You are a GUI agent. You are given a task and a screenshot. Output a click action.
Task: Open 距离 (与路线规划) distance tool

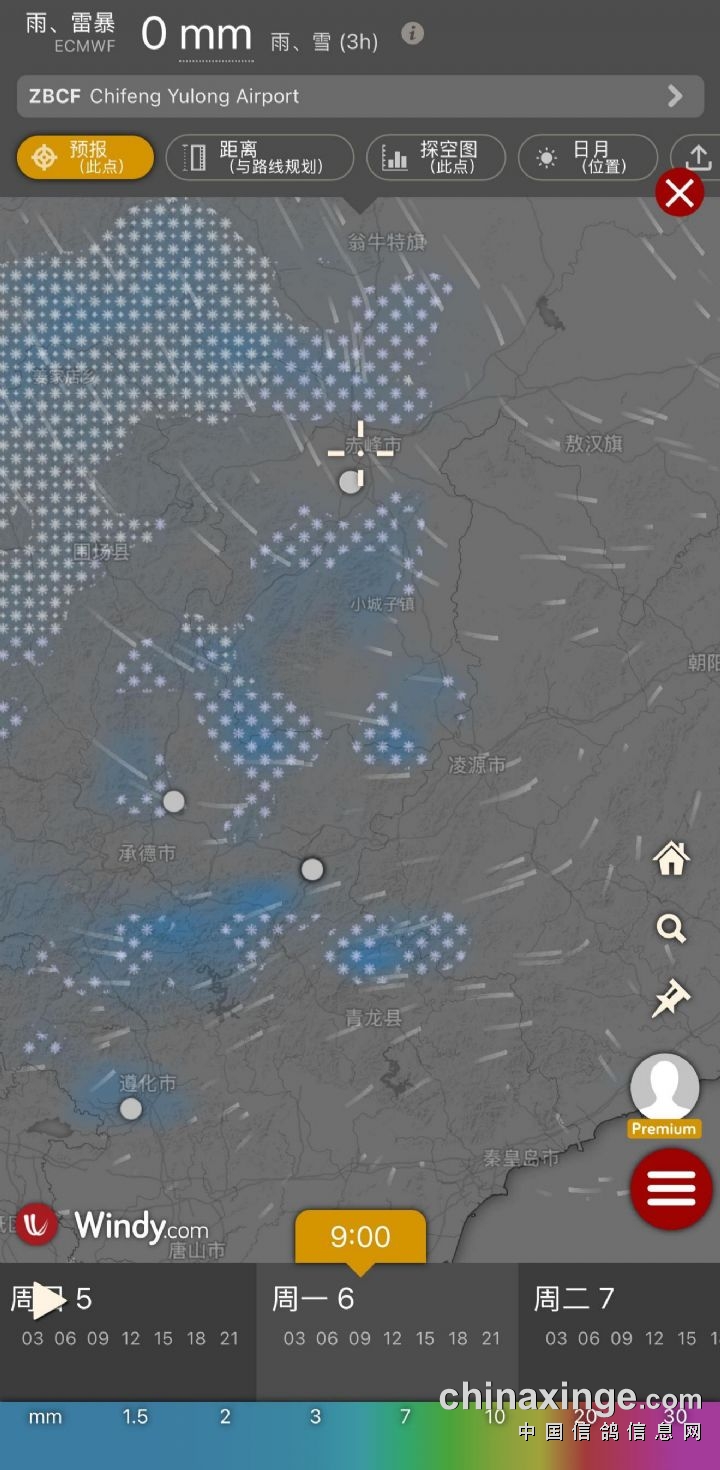pyautogui.click(x=260, y=158)
